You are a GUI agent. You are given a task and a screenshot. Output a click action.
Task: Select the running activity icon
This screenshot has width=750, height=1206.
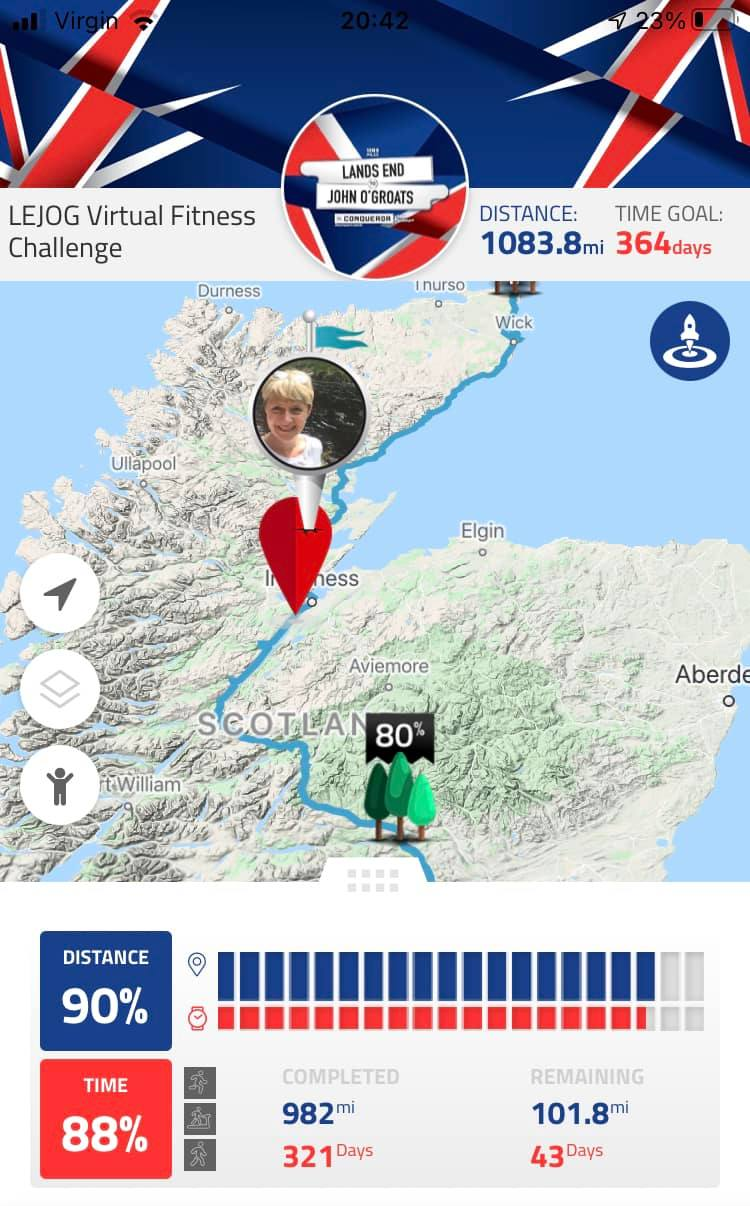click(200, 1082)
